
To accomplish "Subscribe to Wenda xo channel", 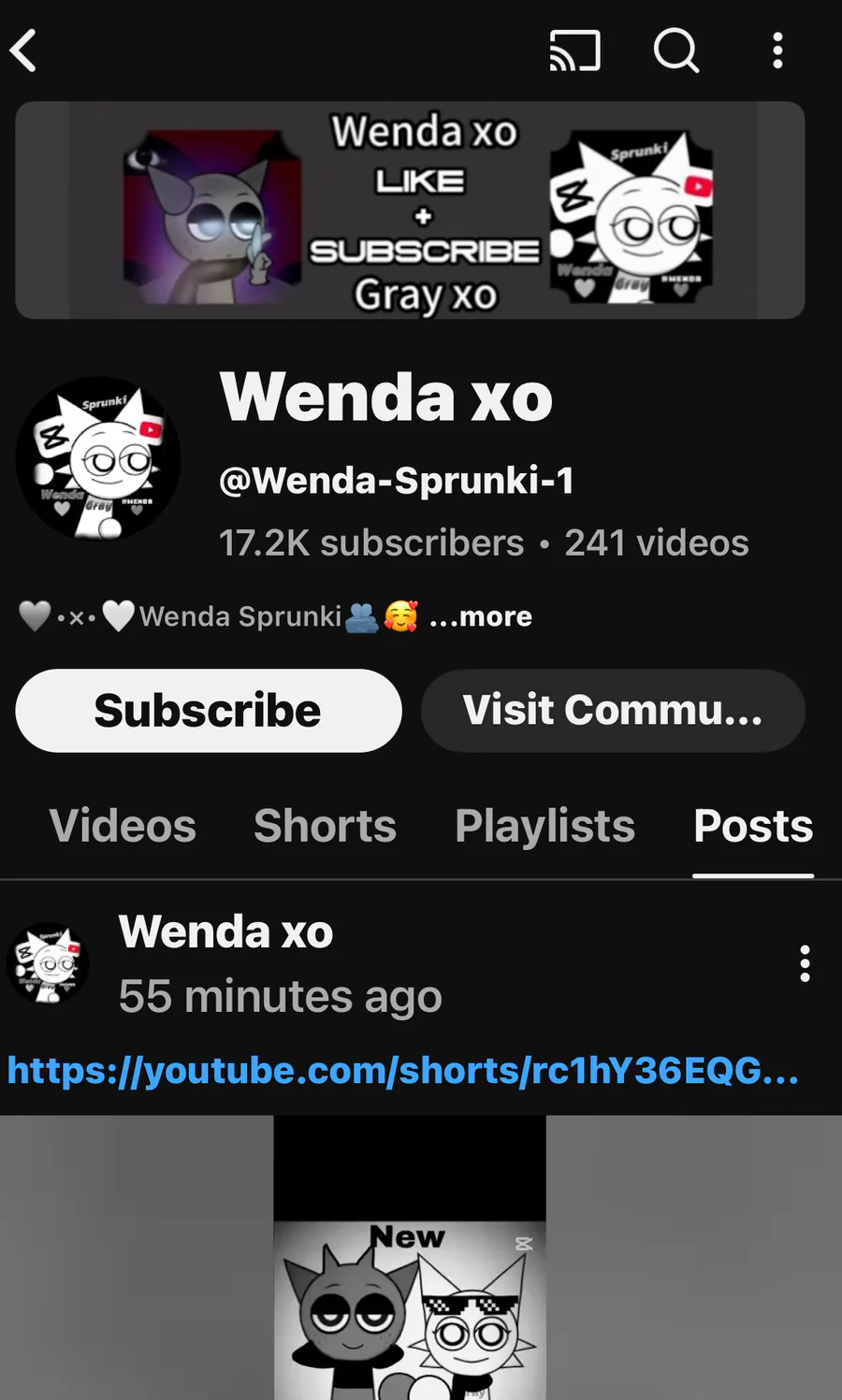I will pyautogui.click(x=209, y=711).
